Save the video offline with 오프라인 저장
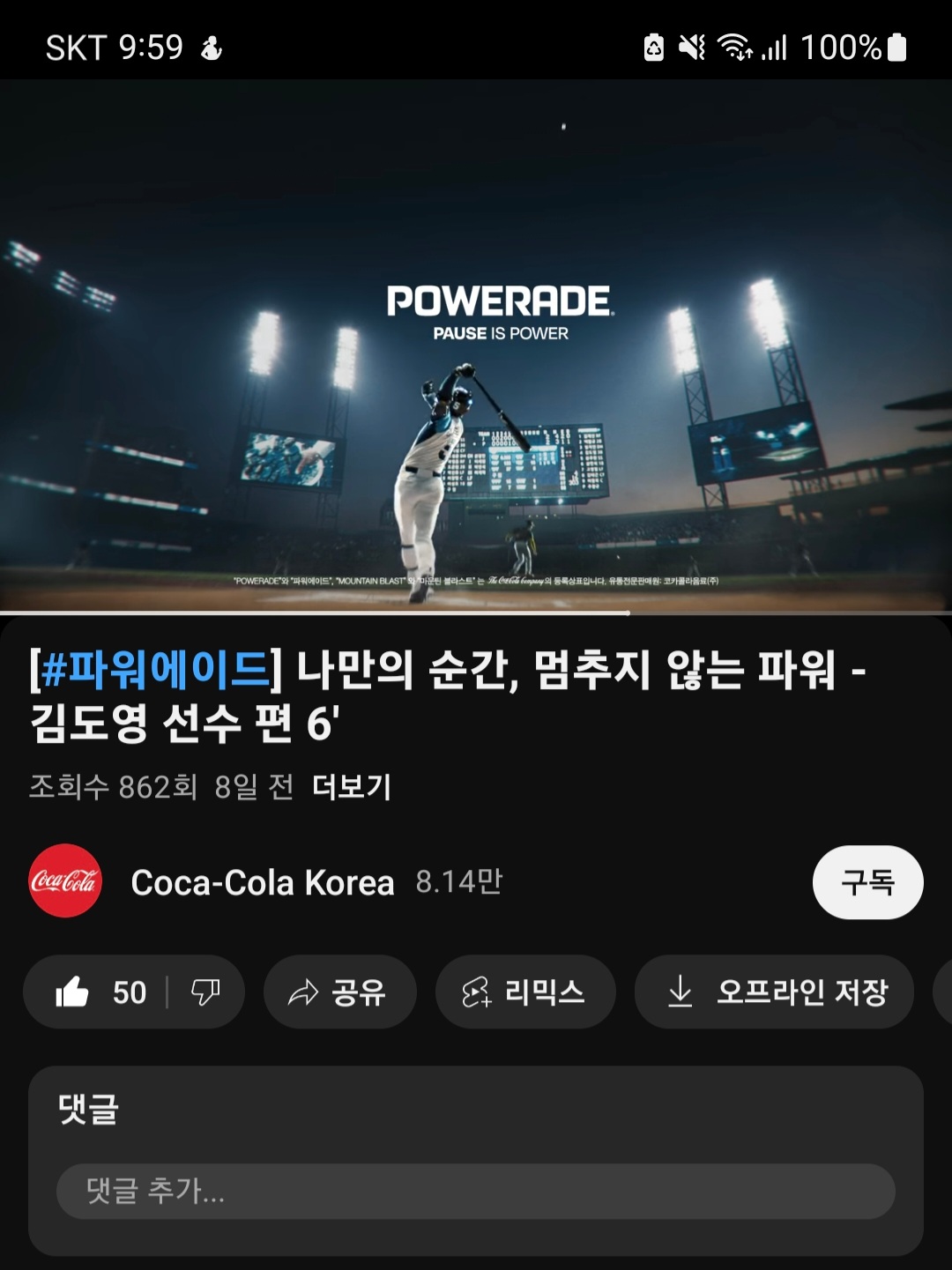 (x=774, y=992)
